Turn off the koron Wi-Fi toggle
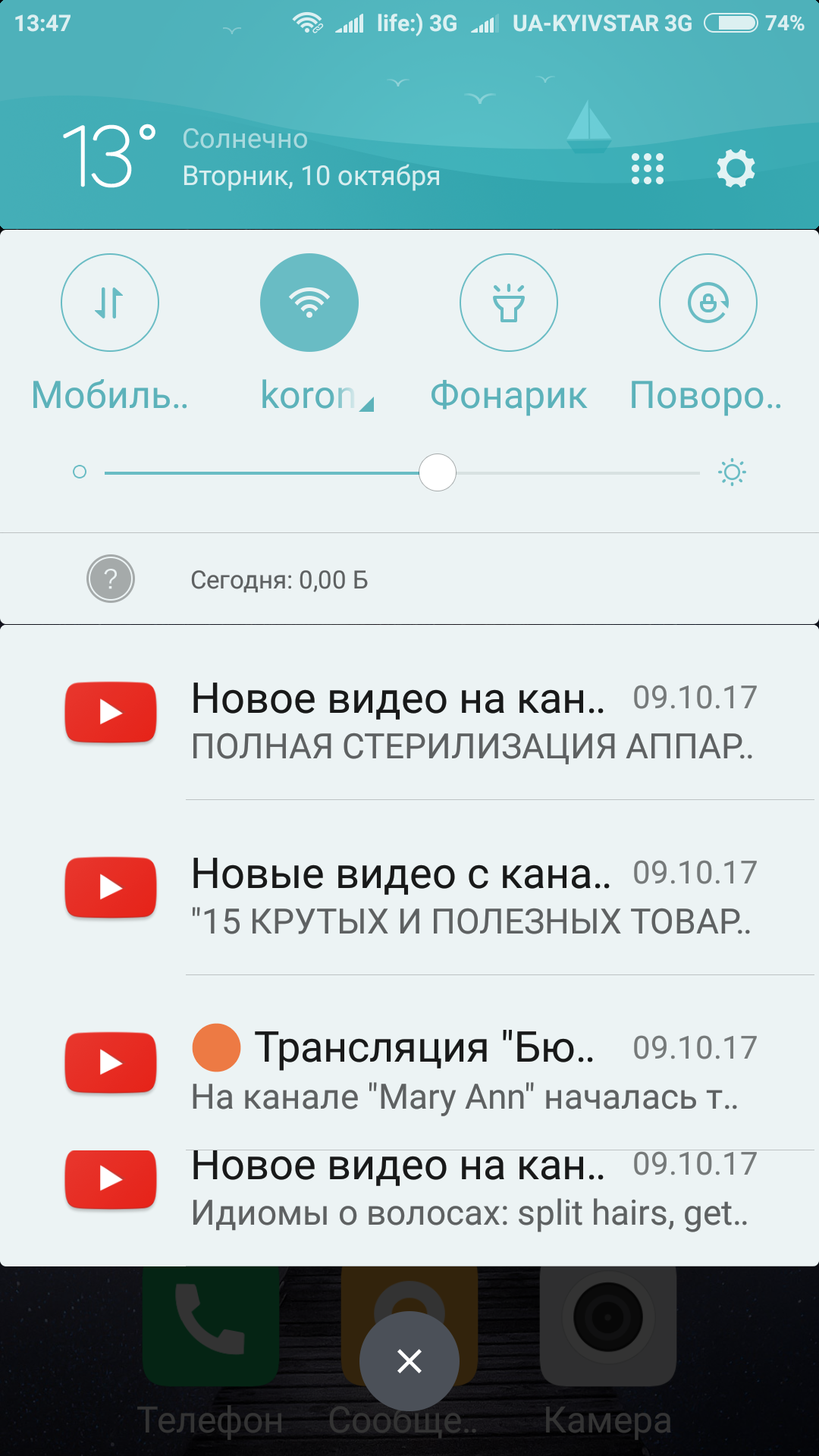The width and height of the screenshot is (819, 1456). 309,303
